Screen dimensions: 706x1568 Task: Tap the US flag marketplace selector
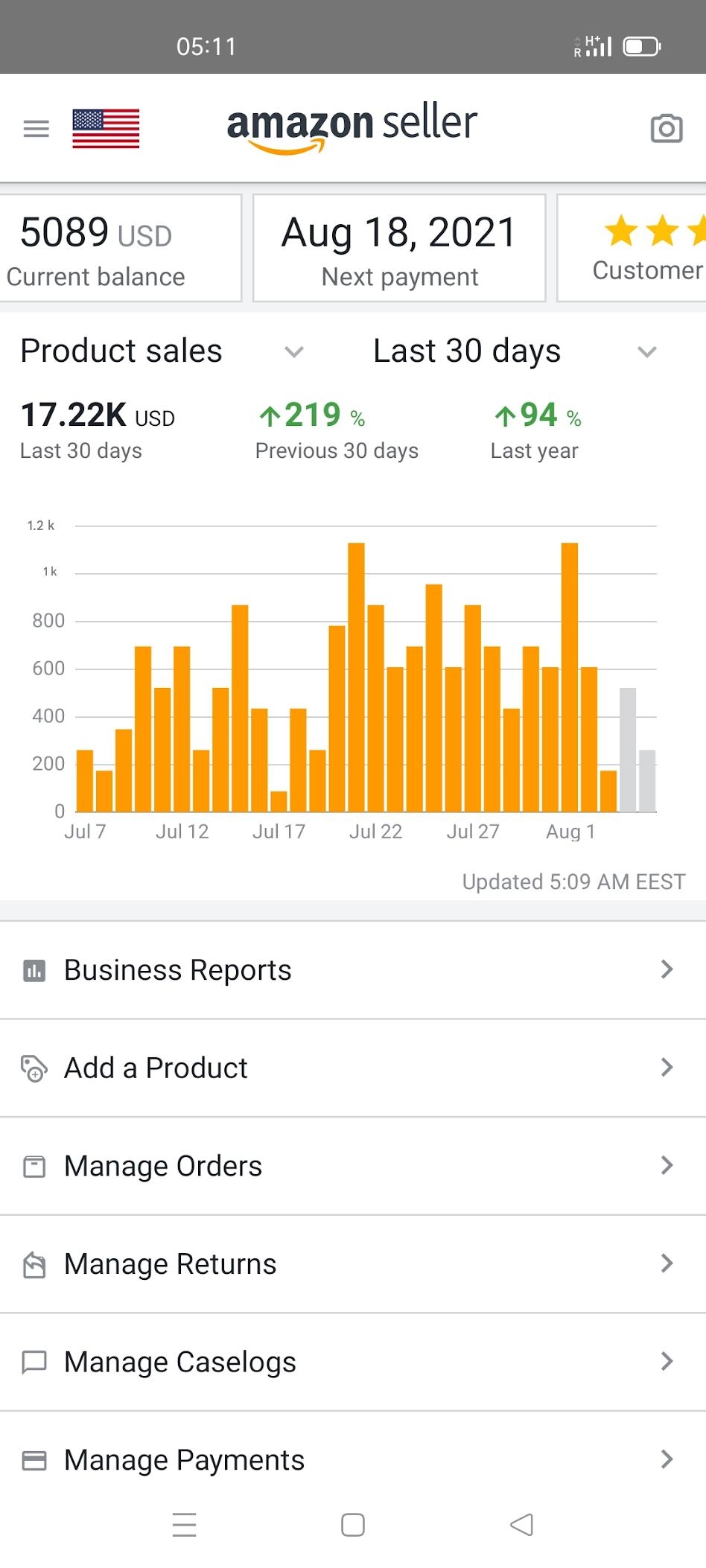[106, 129]
